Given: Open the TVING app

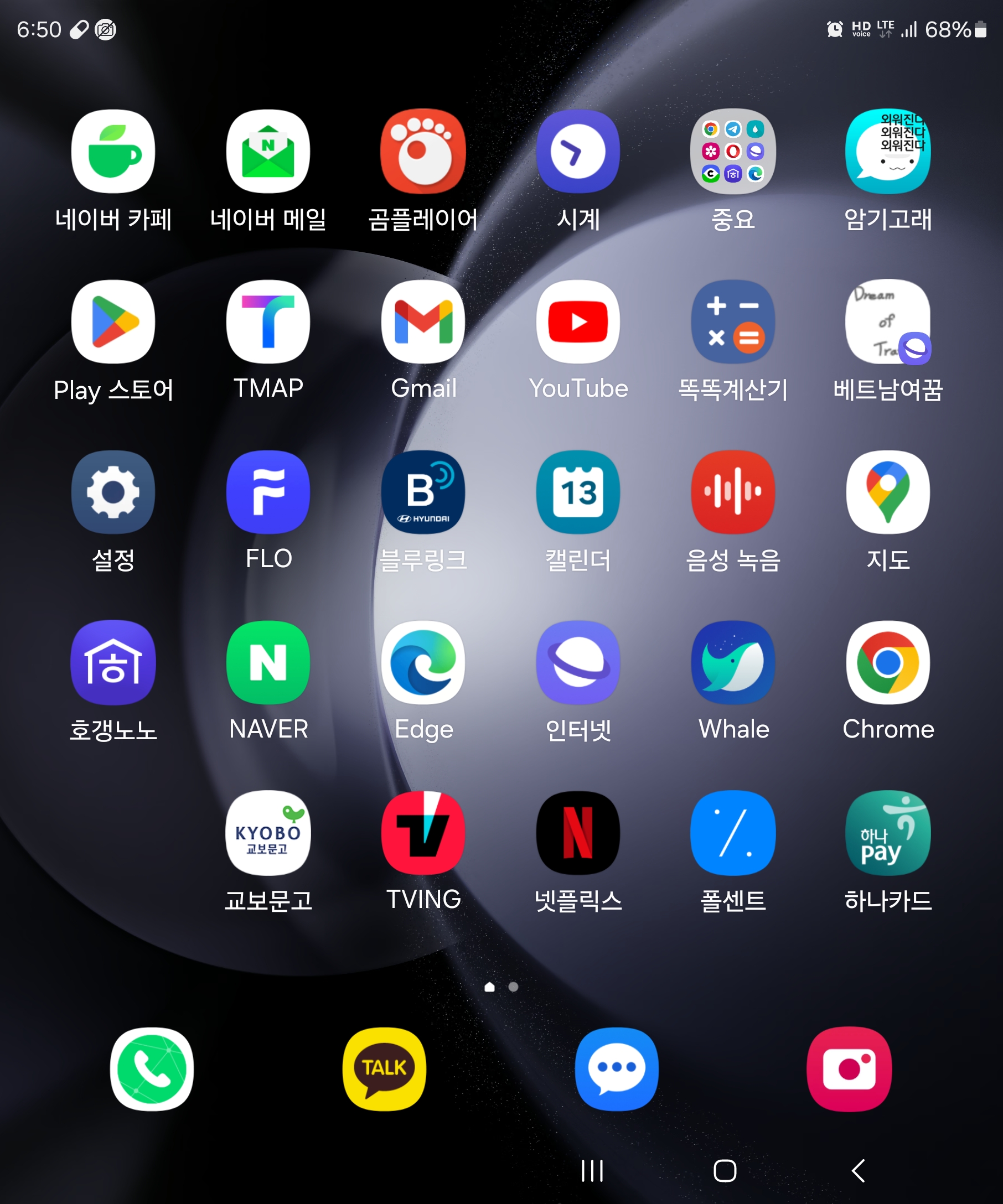Looking at the screenshot, I should coord(423,833).
